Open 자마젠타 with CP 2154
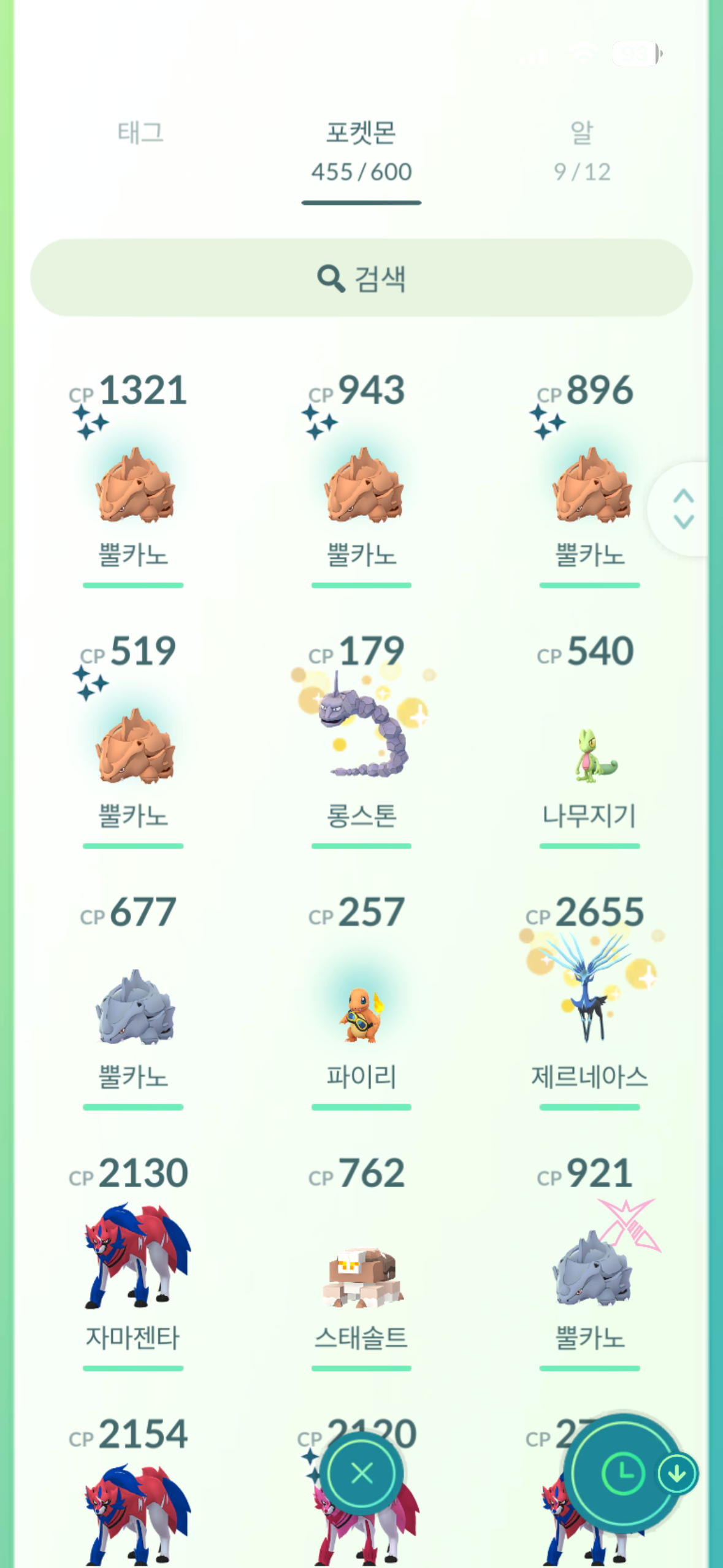 pyautogui.click(x=133, y=1491)
